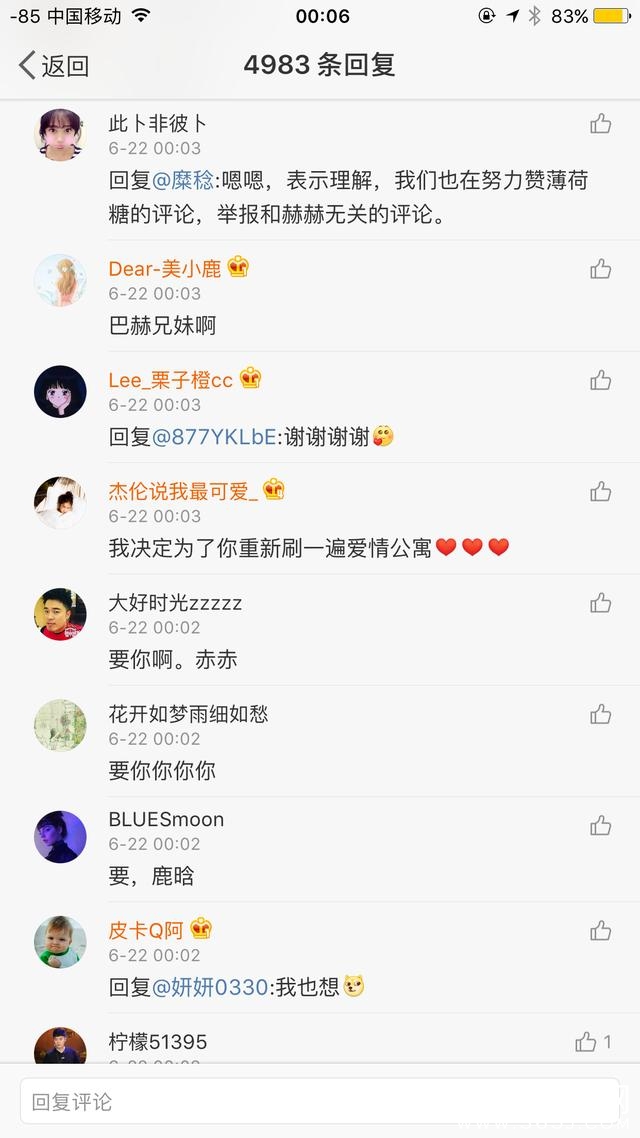View 此卜非彼卜's profile avatar
Image resolution: width=640 pixels, height=1138 pixels.
[60, 135]
